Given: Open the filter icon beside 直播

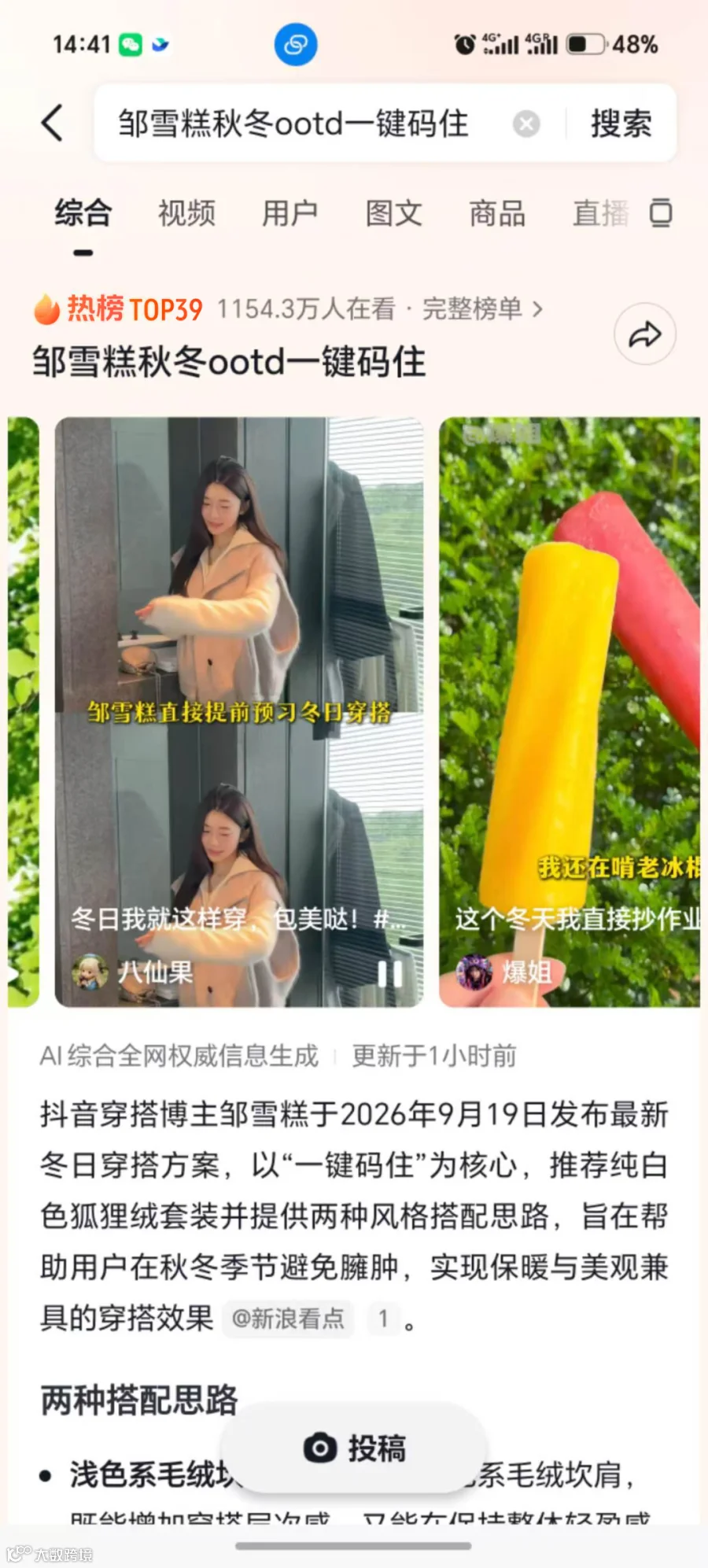Looking at the screenshot, I should coord(661,213).
